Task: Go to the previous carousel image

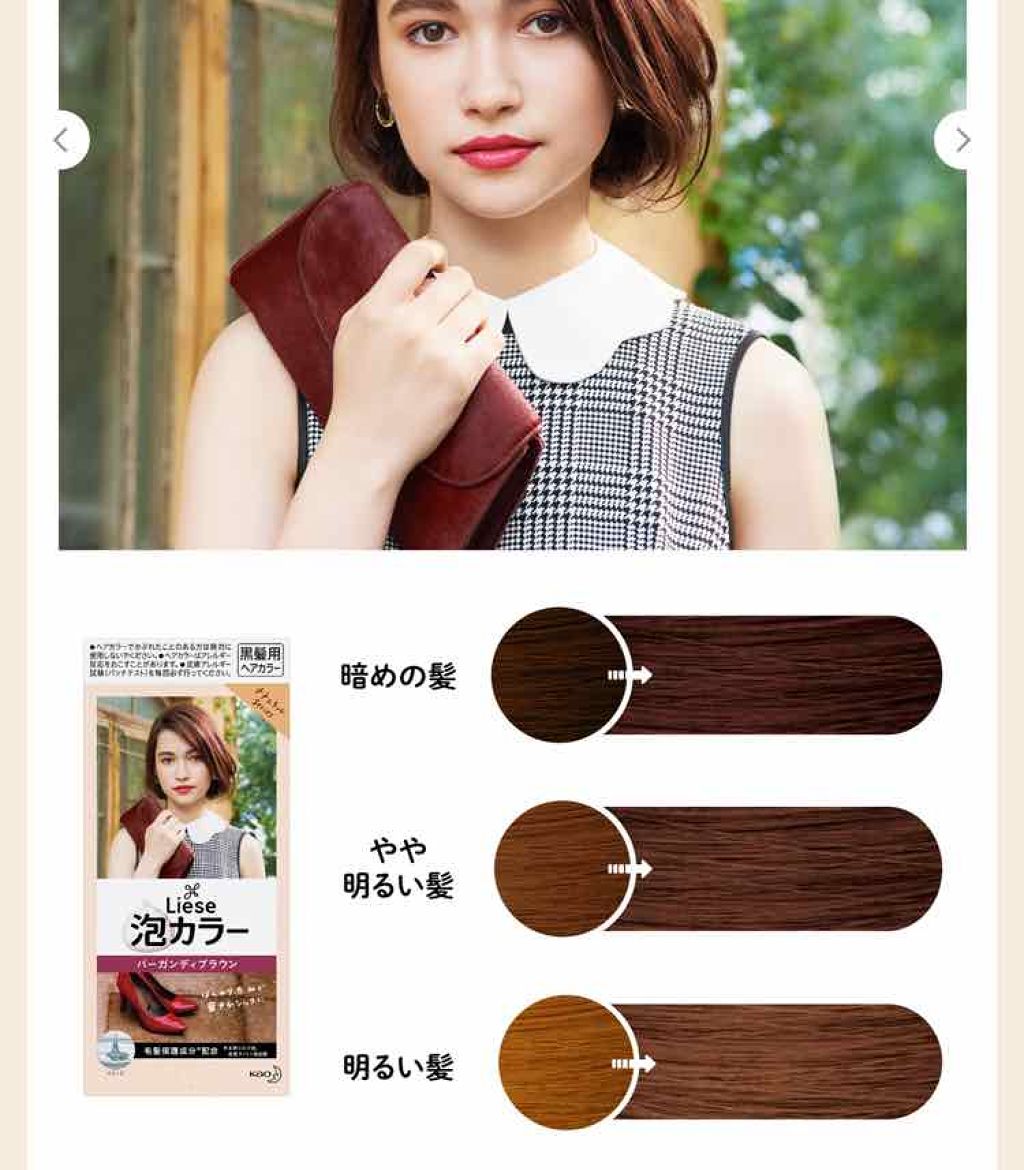Action: [62, 141]
